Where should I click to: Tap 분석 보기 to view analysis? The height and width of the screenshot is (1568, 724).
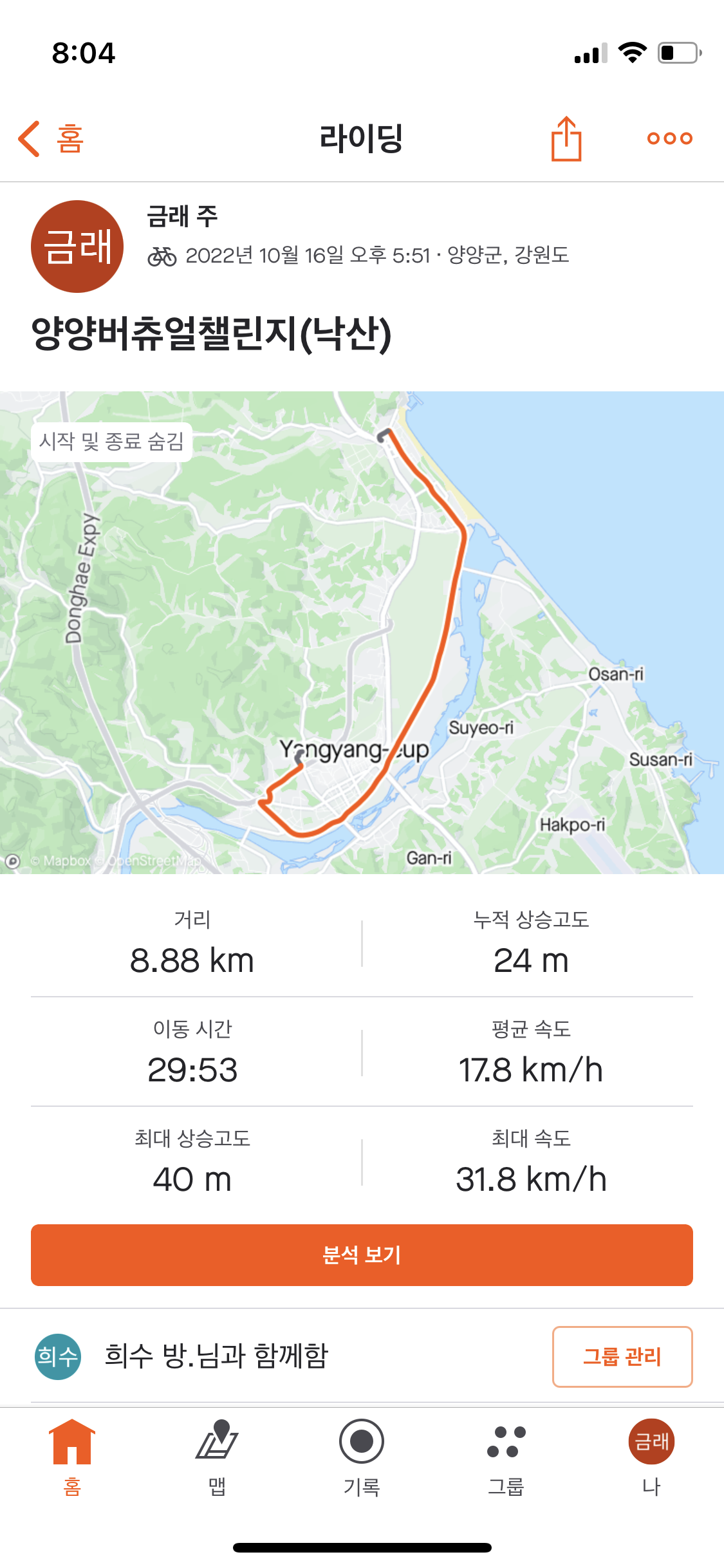362,1255
